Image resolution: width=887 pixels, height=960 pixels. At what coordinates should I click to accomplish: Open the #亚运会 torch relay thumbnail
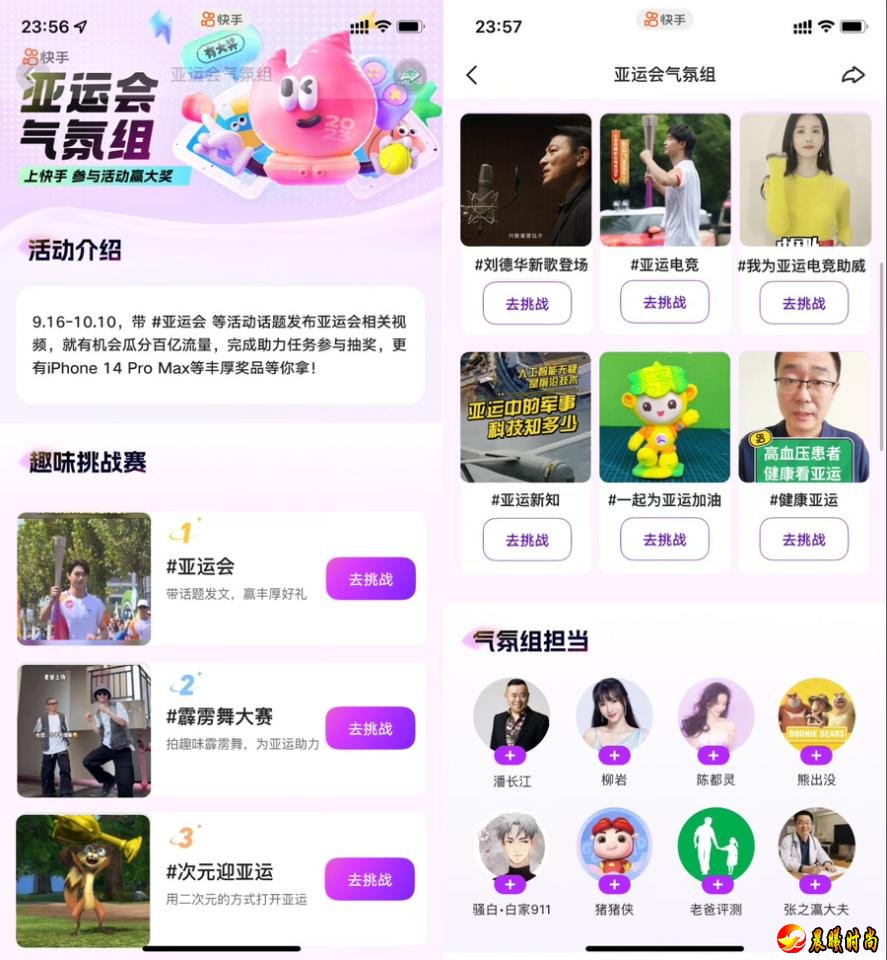click(x=84, y=578)
